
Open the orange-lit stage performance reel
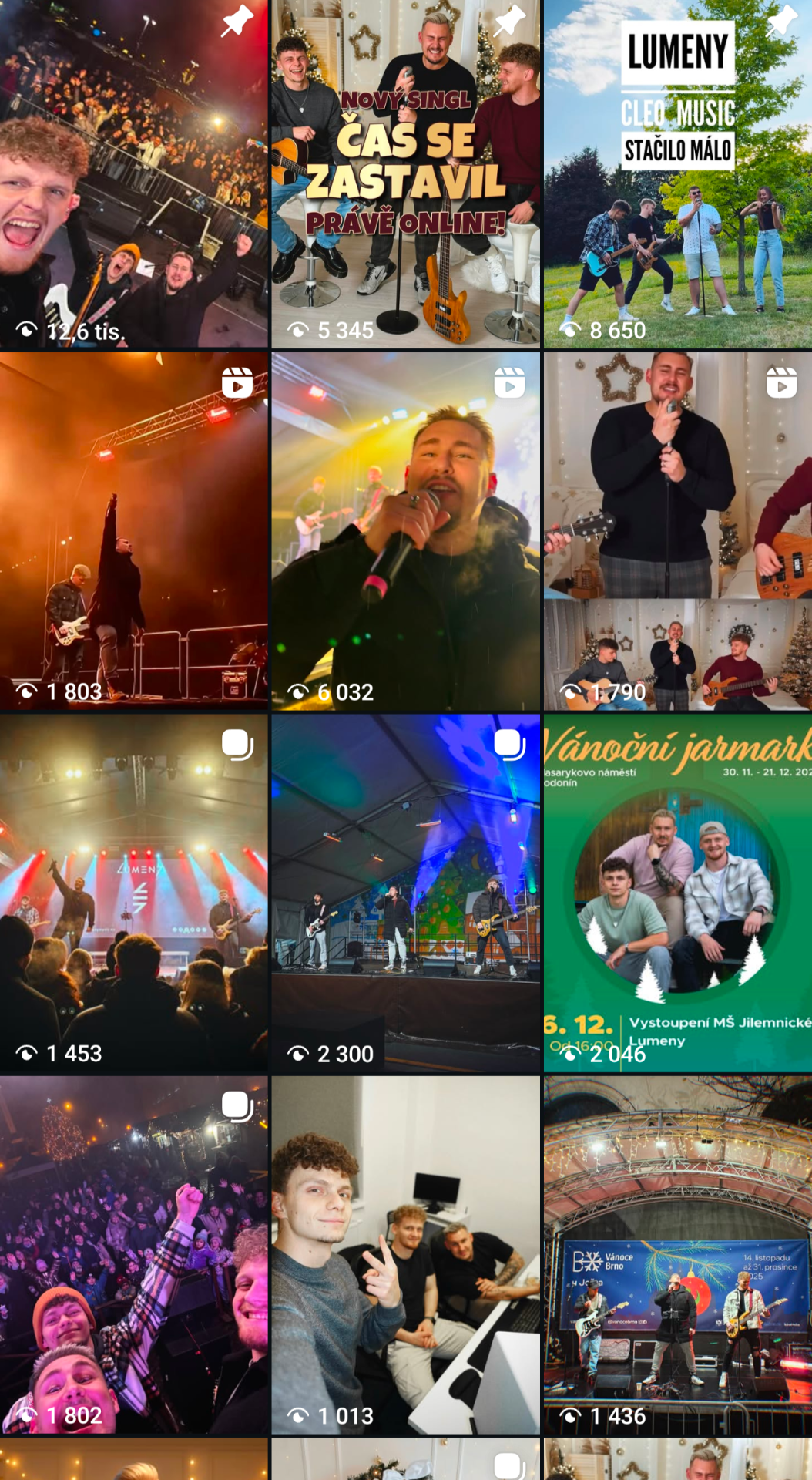pyautogui.click(x=135, y=532)
